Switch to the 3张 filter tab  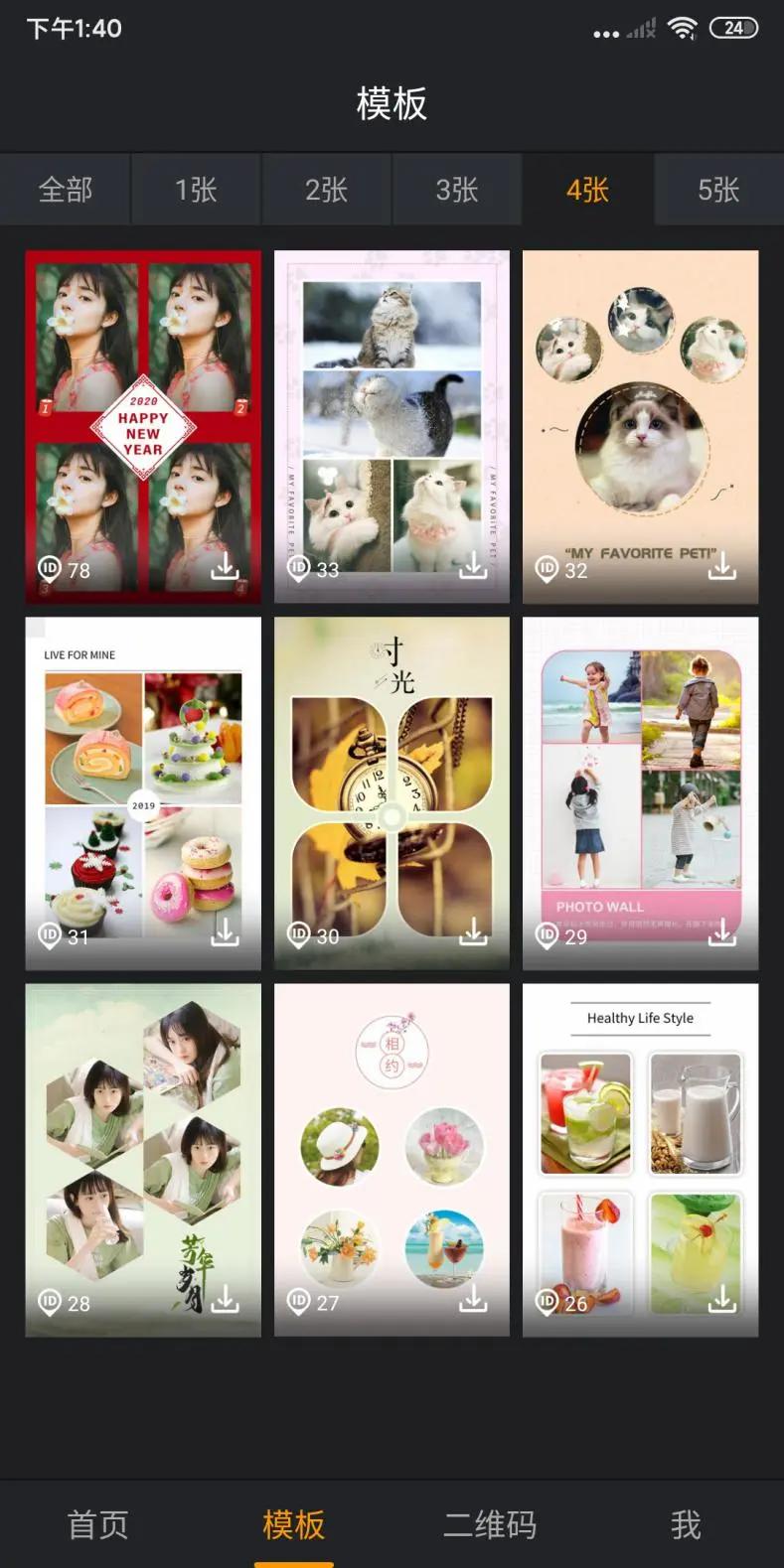coord(457,190)
